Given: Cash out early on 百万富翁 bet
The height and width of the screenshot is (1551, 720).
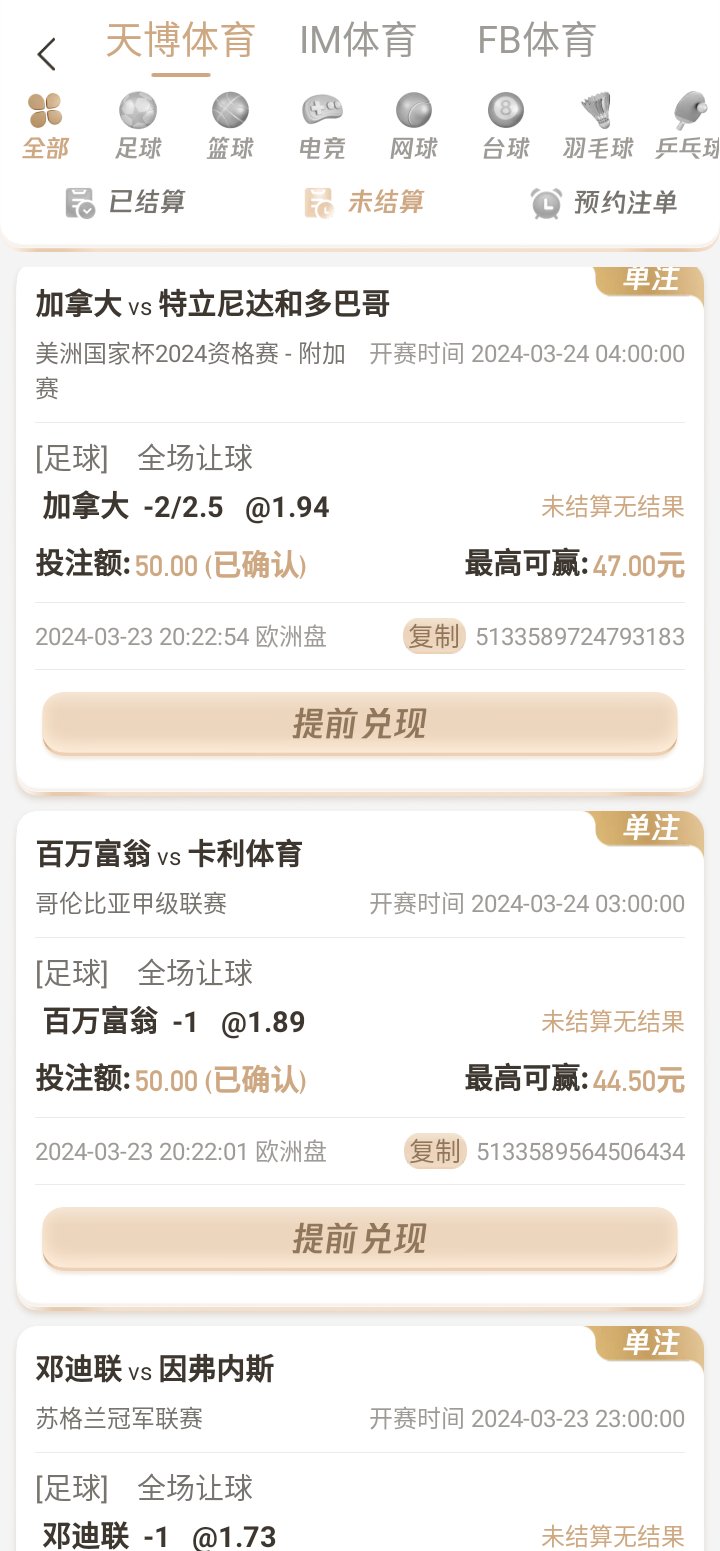Looking at the screenshot, I should point(360,1238).
